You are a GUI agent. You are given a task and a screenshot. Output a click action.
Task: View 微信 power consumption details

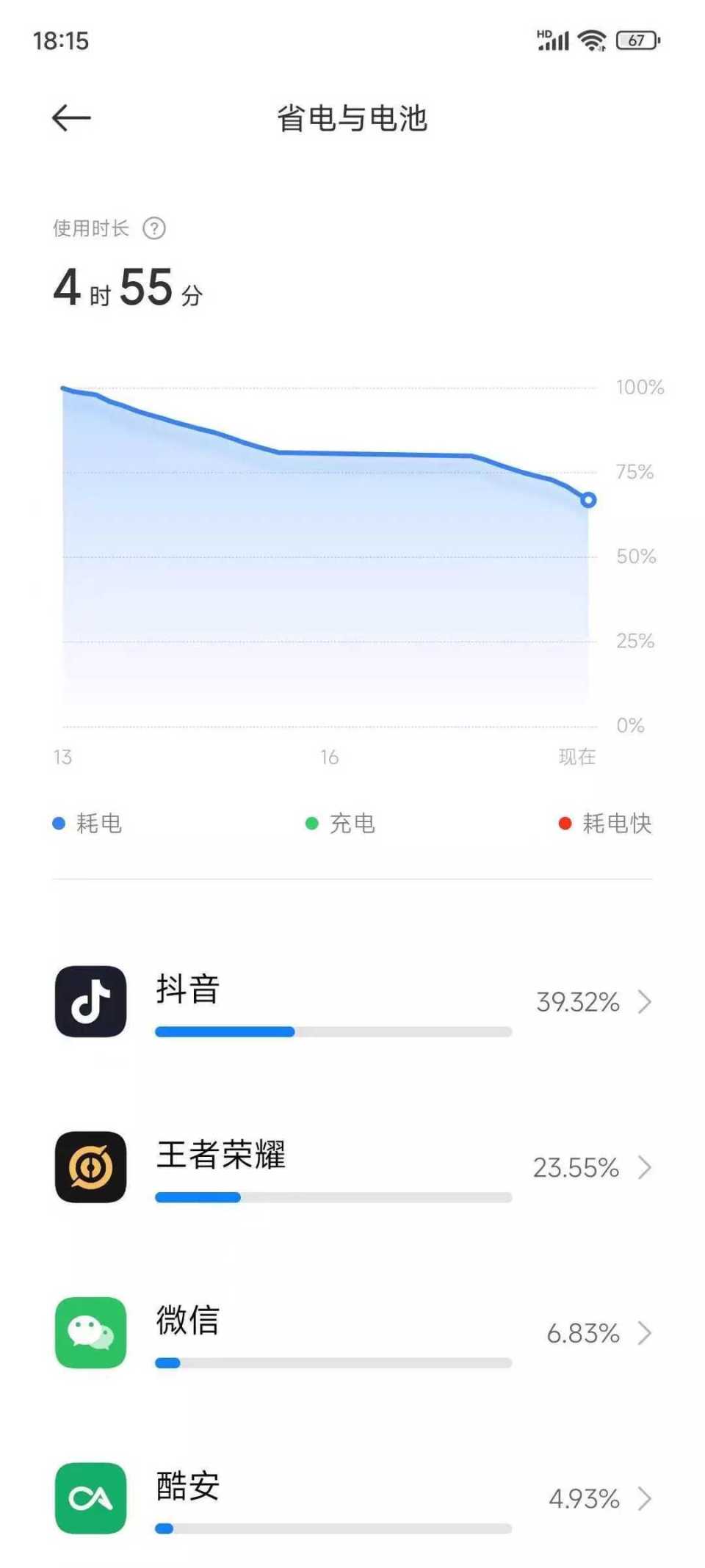[352, 1332]
